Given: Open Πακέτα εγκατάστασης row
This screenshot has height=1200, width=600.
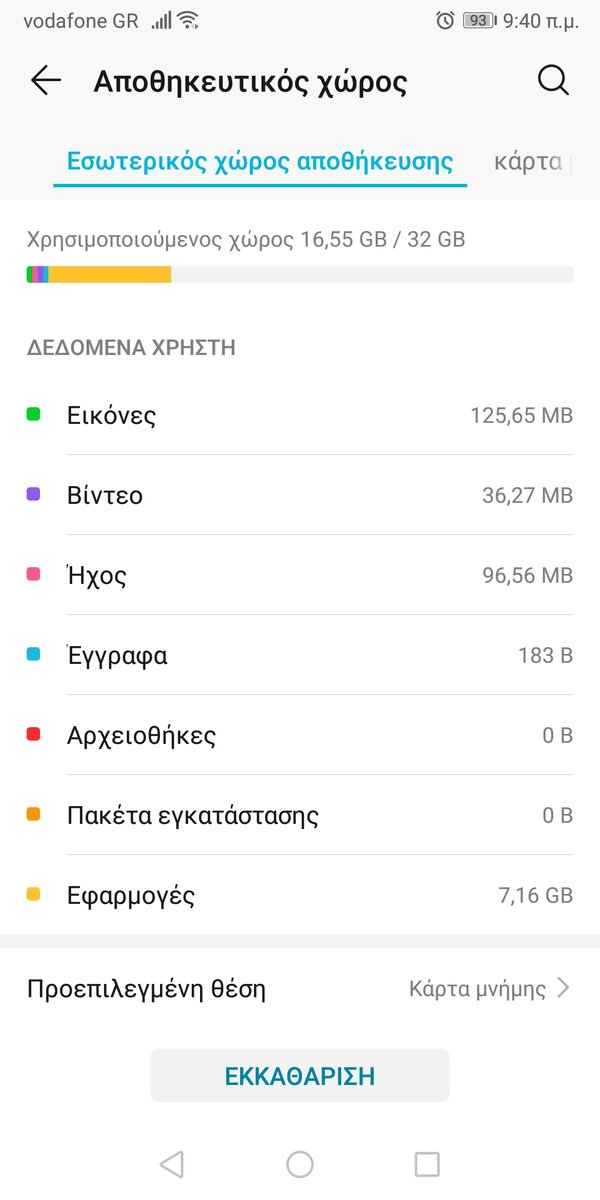Looking at the screenshot, I should (x=300, y=815).
